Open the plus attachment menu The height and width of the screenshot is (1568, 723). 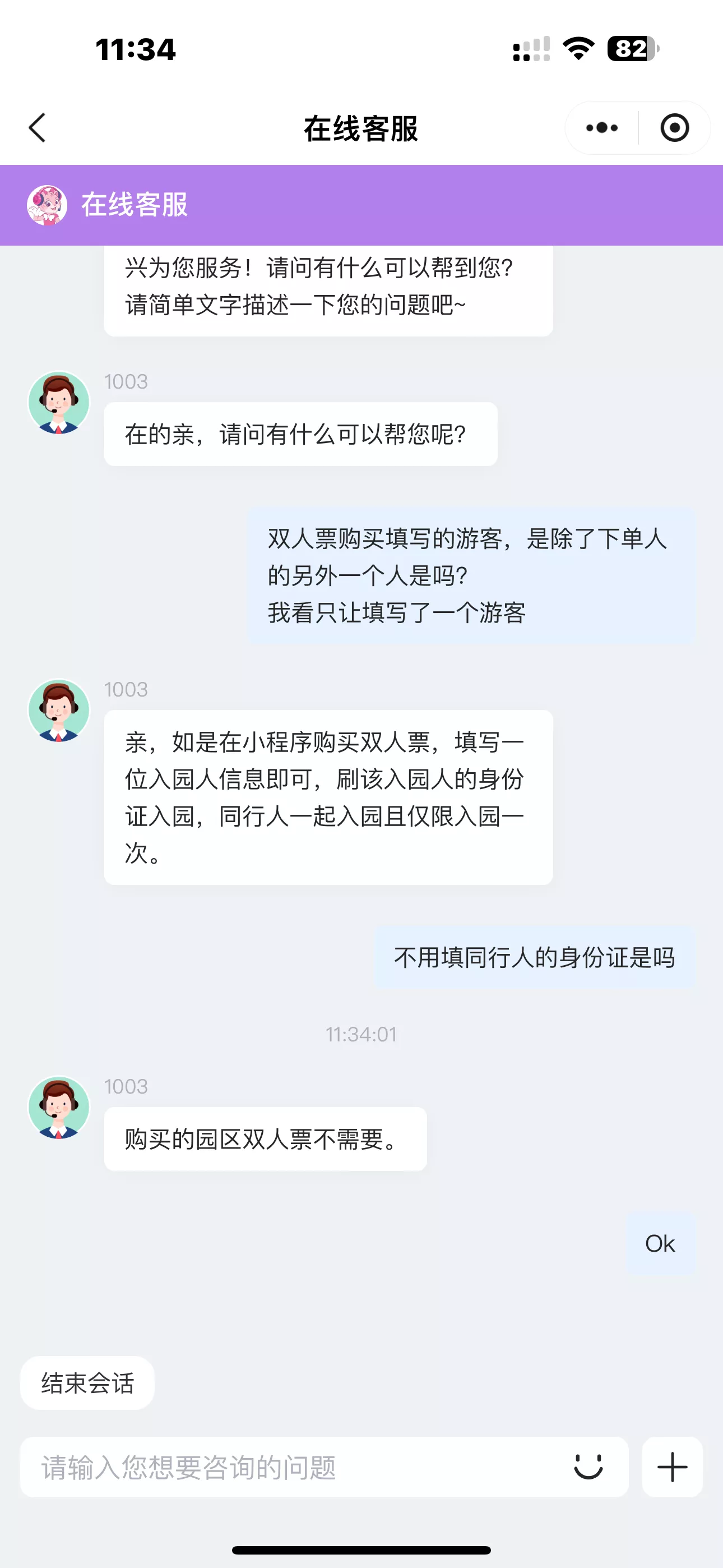coord(672,1467)
